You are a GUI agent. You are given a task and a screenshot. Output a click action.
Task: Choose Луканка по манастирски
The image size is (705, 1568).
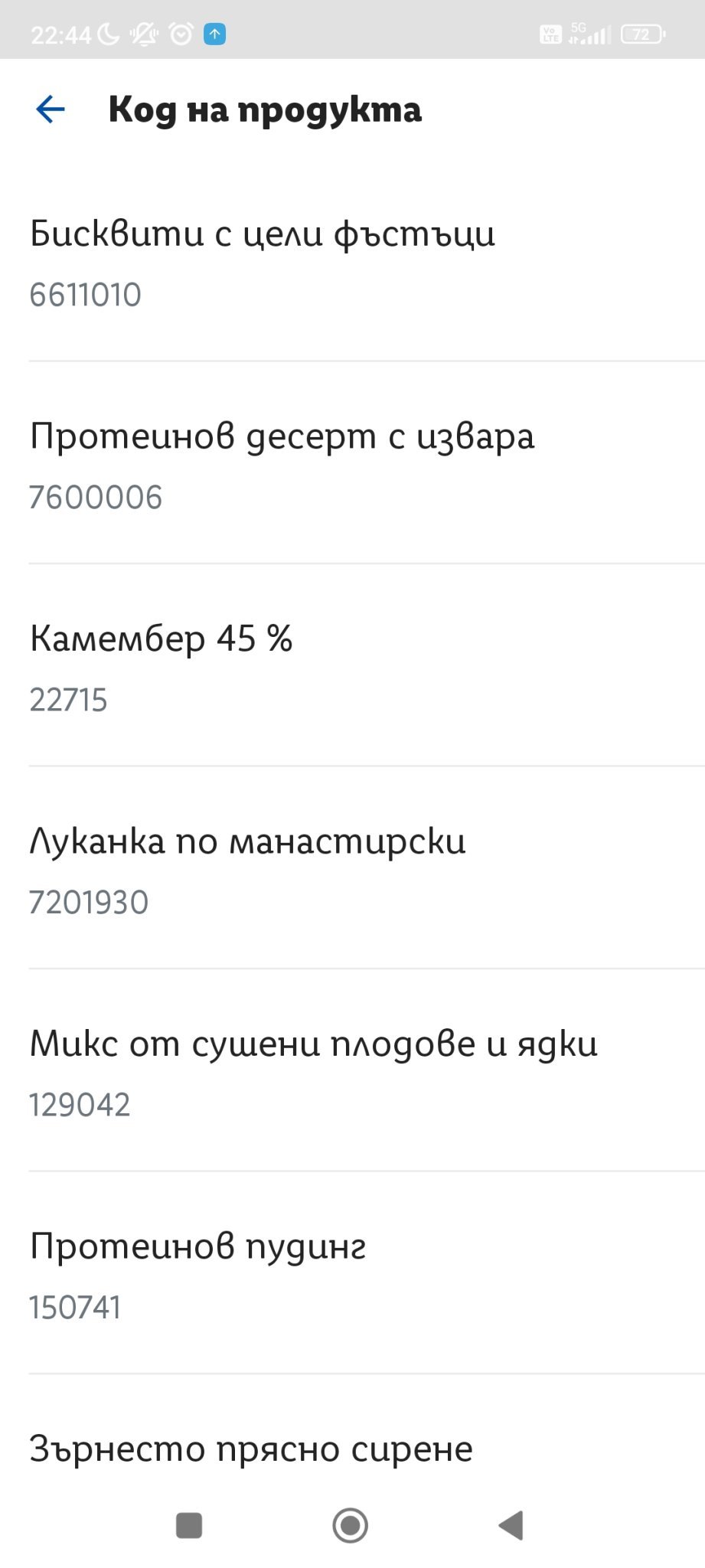click(x=247, y=870)
